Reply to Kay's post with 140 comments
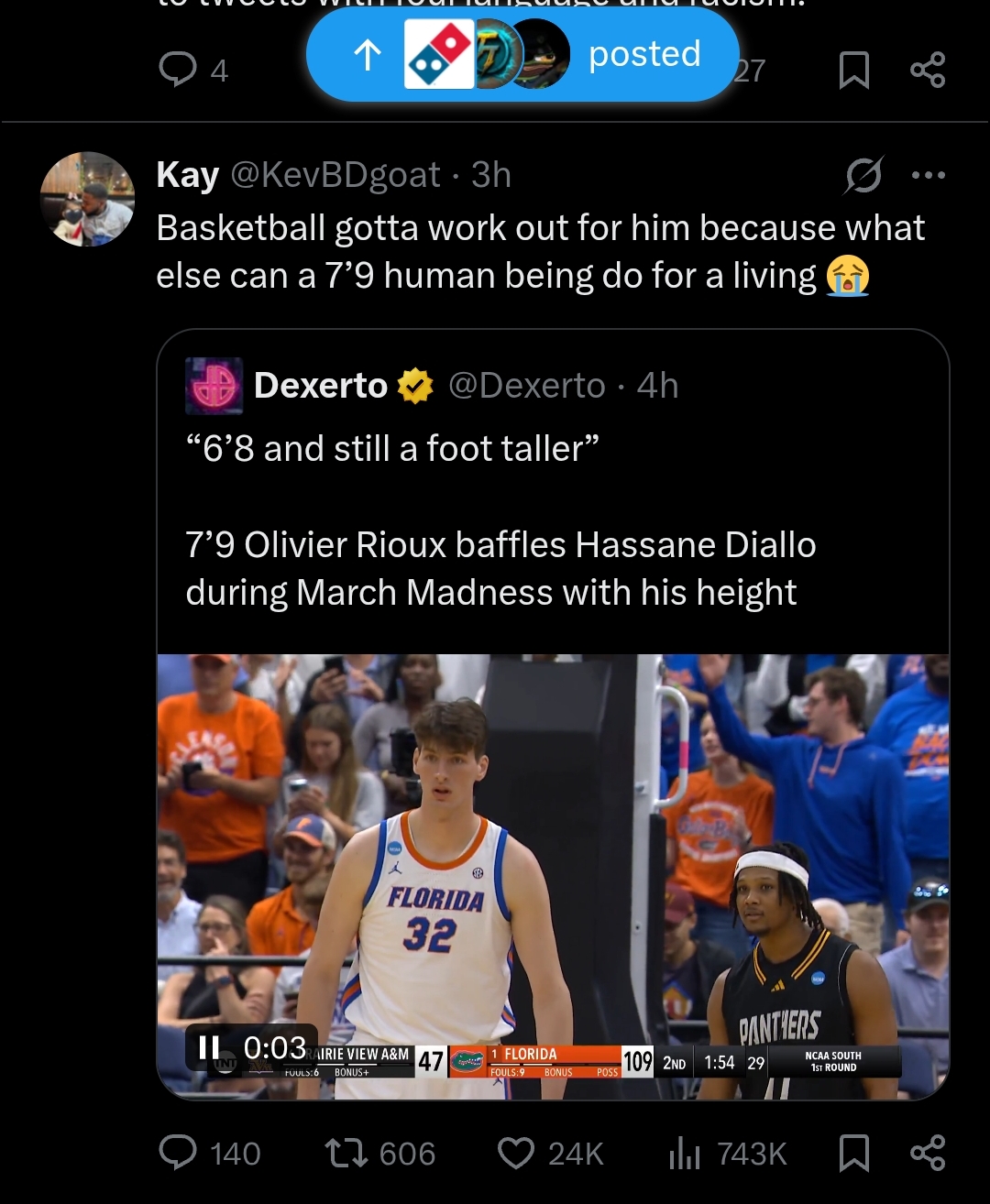Image resolution: width=990 pixels, height=1204 pixels. [x=178, y=1153]
